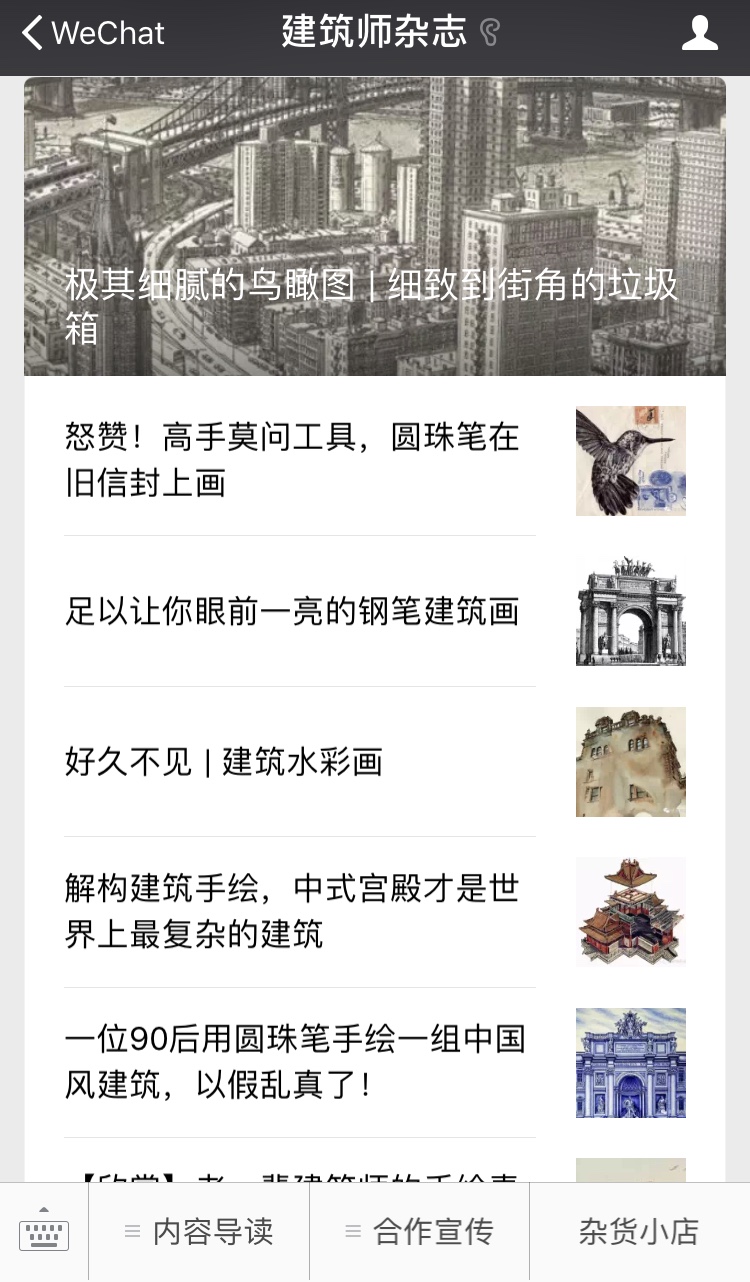The image size is (750, 1282).
Task: Open article 解构建筑手绘，中式宫殿
Action: (x=375, y=912)
